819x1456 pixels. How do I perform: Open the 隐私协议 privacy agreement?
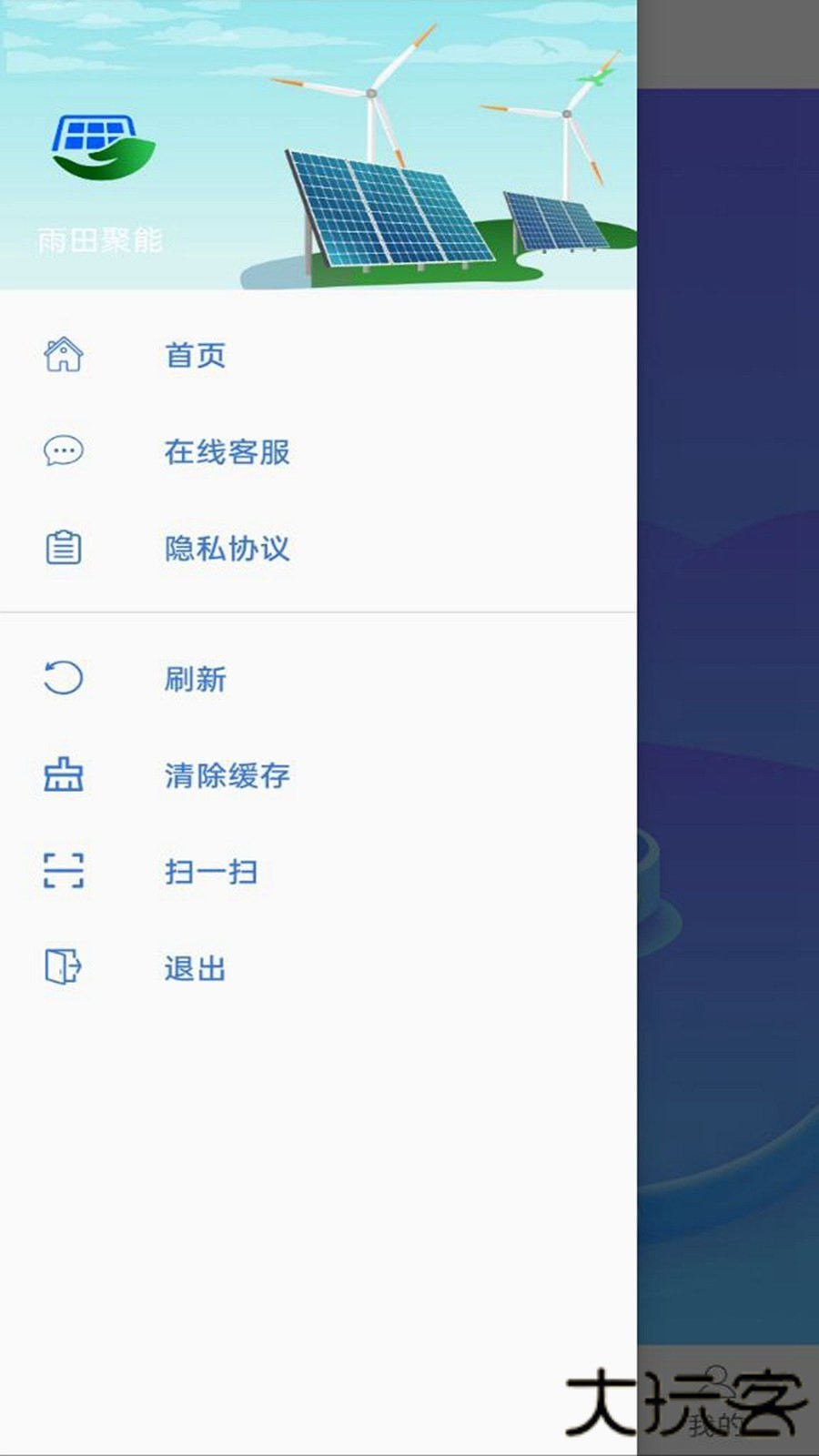[x=227, y=547]
